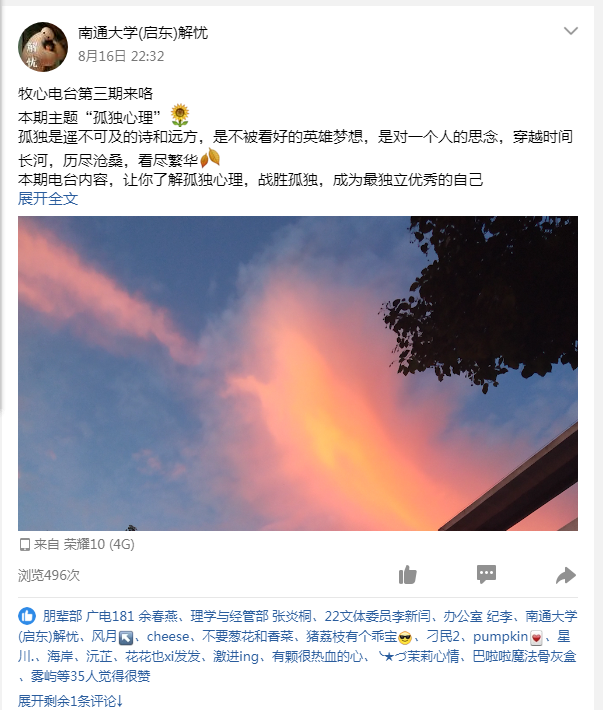603x710 pixels.
Task: Open the 南通大学(启东)解忧 profile name
Action: 143,33
